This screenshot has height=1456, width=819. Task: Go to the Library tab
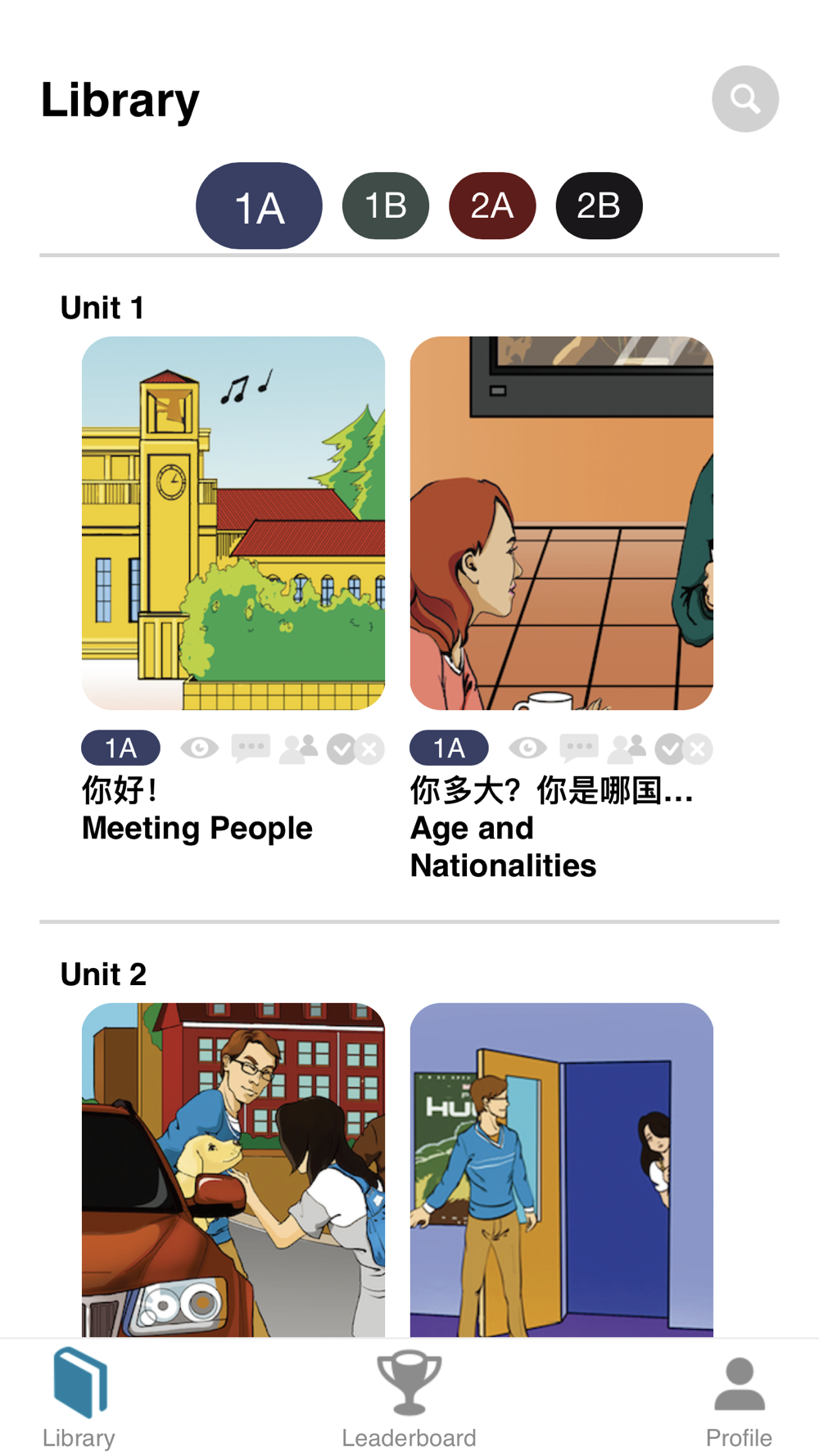coord(79,1399)
